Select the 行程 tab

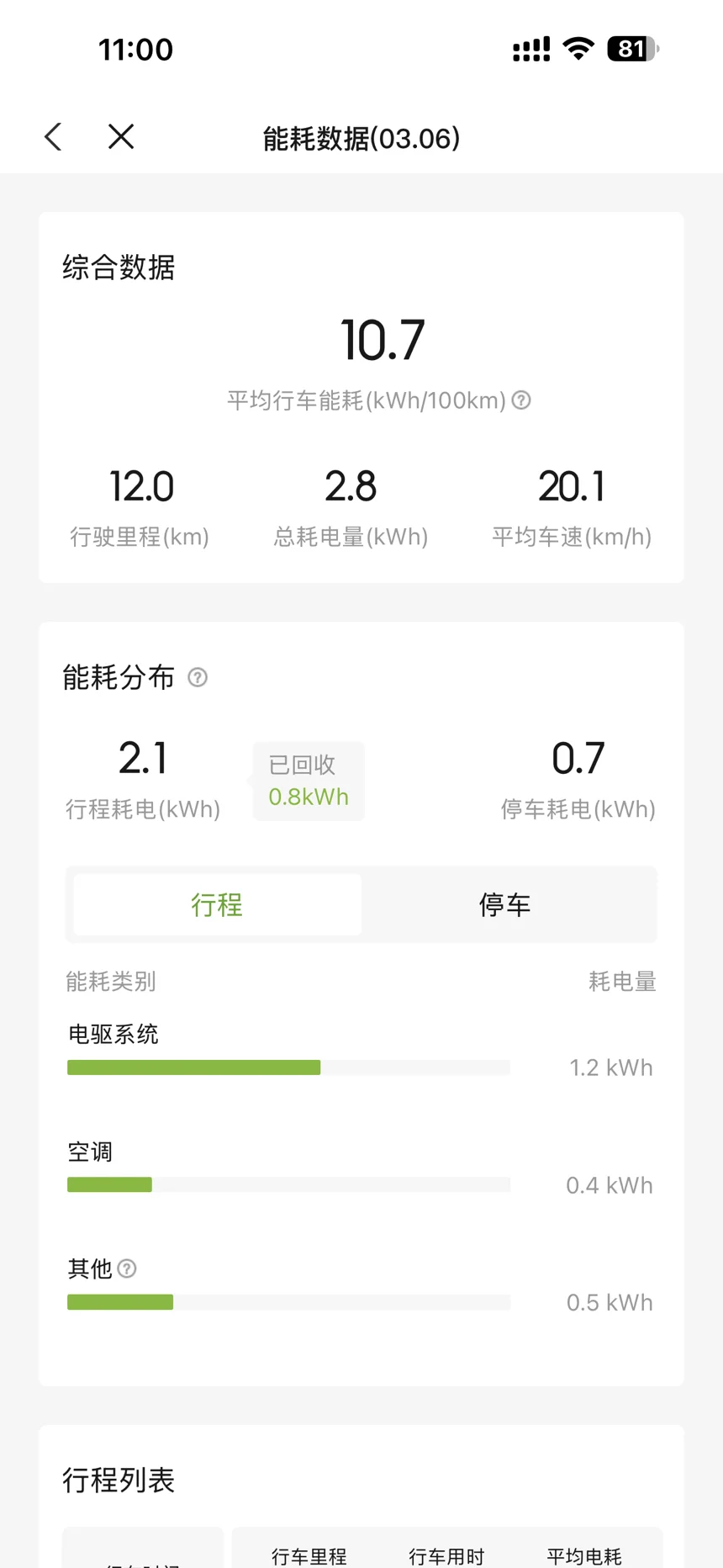(x=217, y=904)
